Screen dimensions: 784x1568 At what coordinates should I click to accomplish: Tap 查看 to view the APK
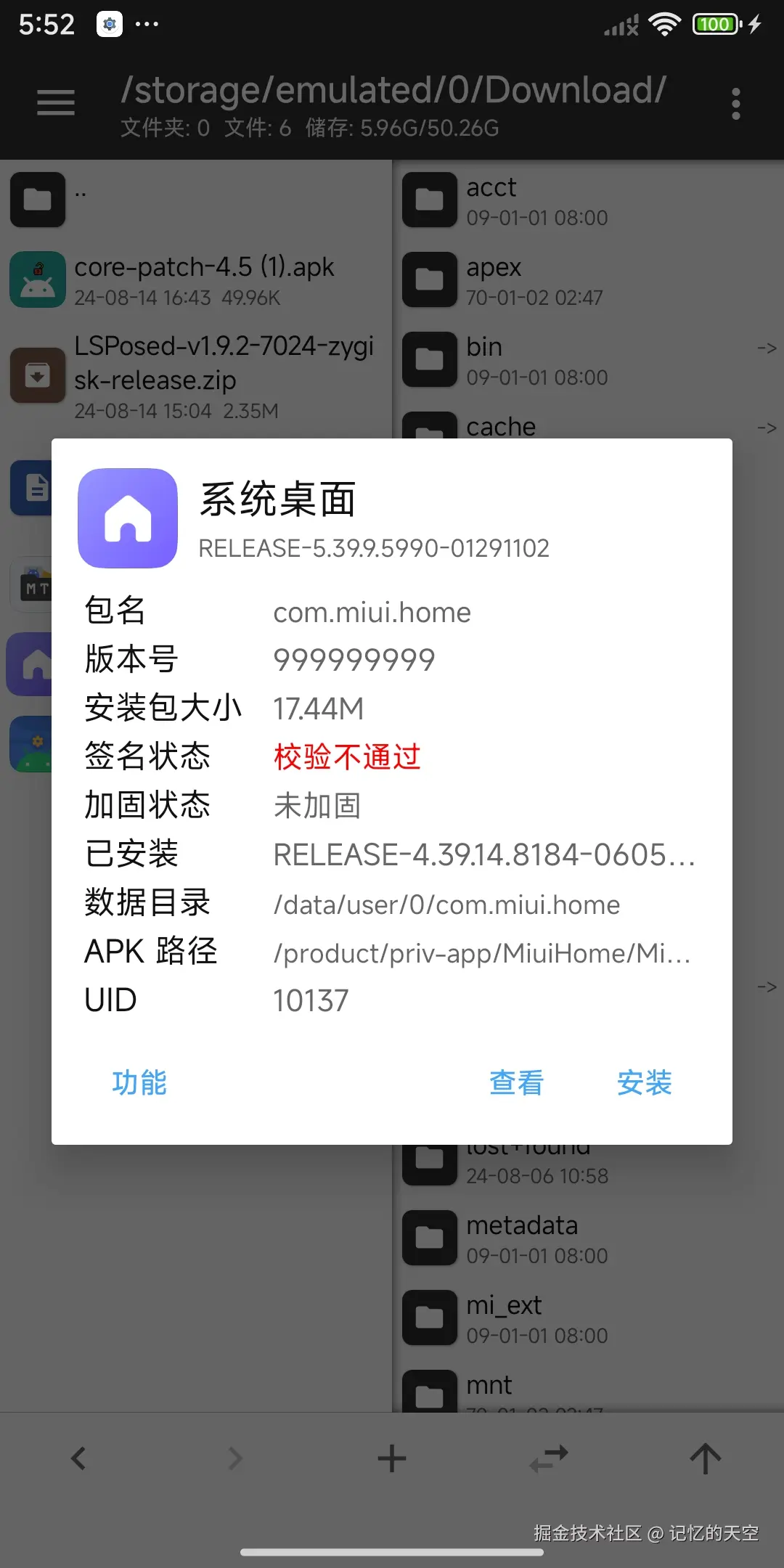(515, 1083)
